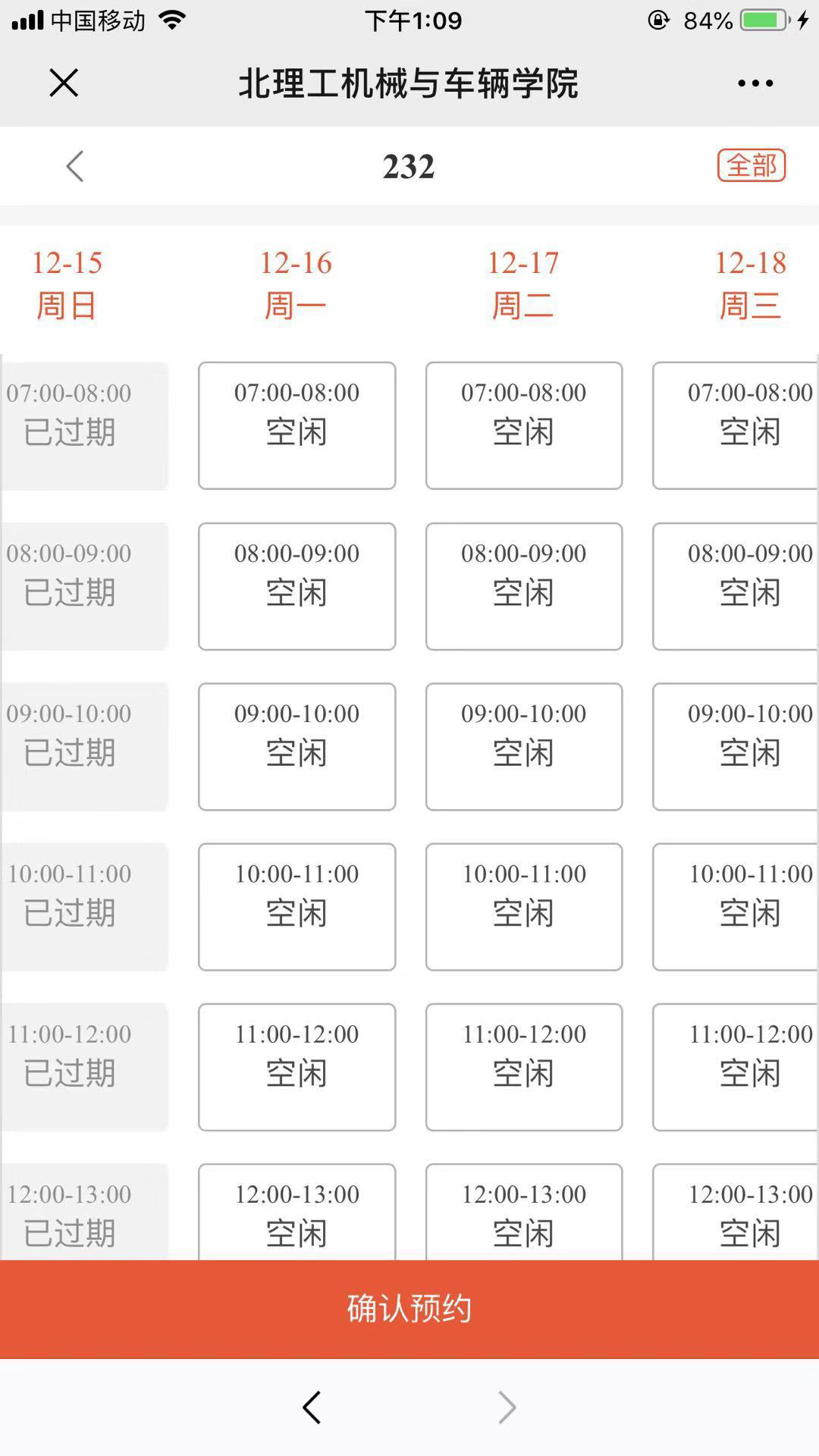Open the three-dot overflow menu
The width and height of the screenshot is (819, 1456).
[x=755, y=83]
